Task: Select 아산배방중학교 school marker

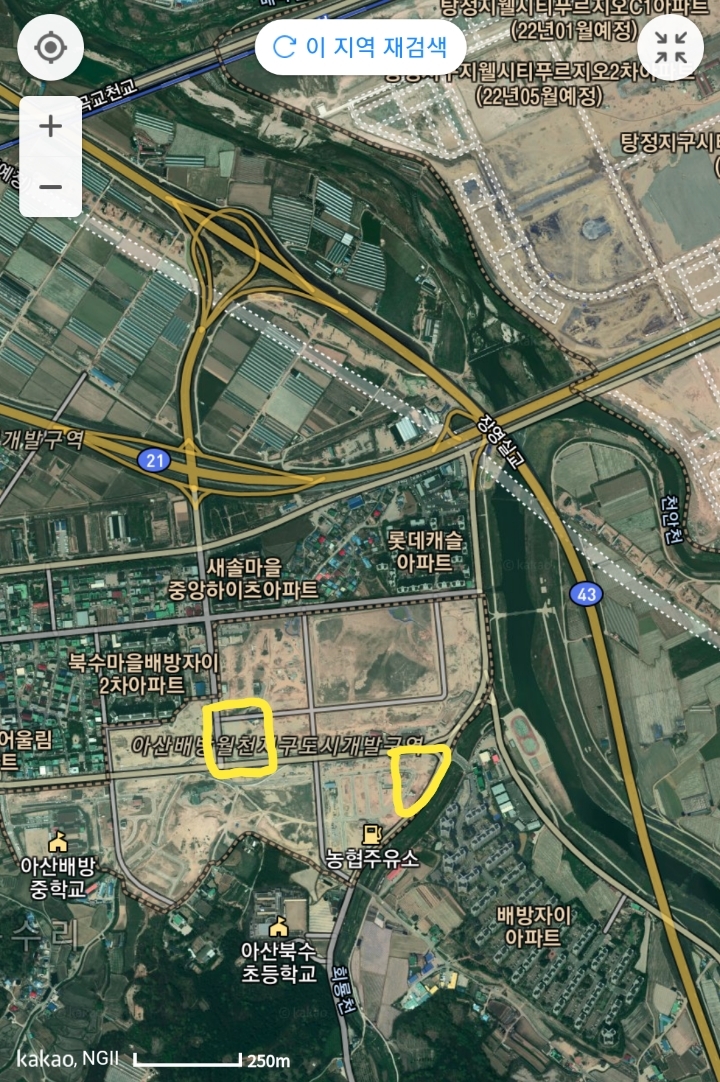Action: pos(58,841)
